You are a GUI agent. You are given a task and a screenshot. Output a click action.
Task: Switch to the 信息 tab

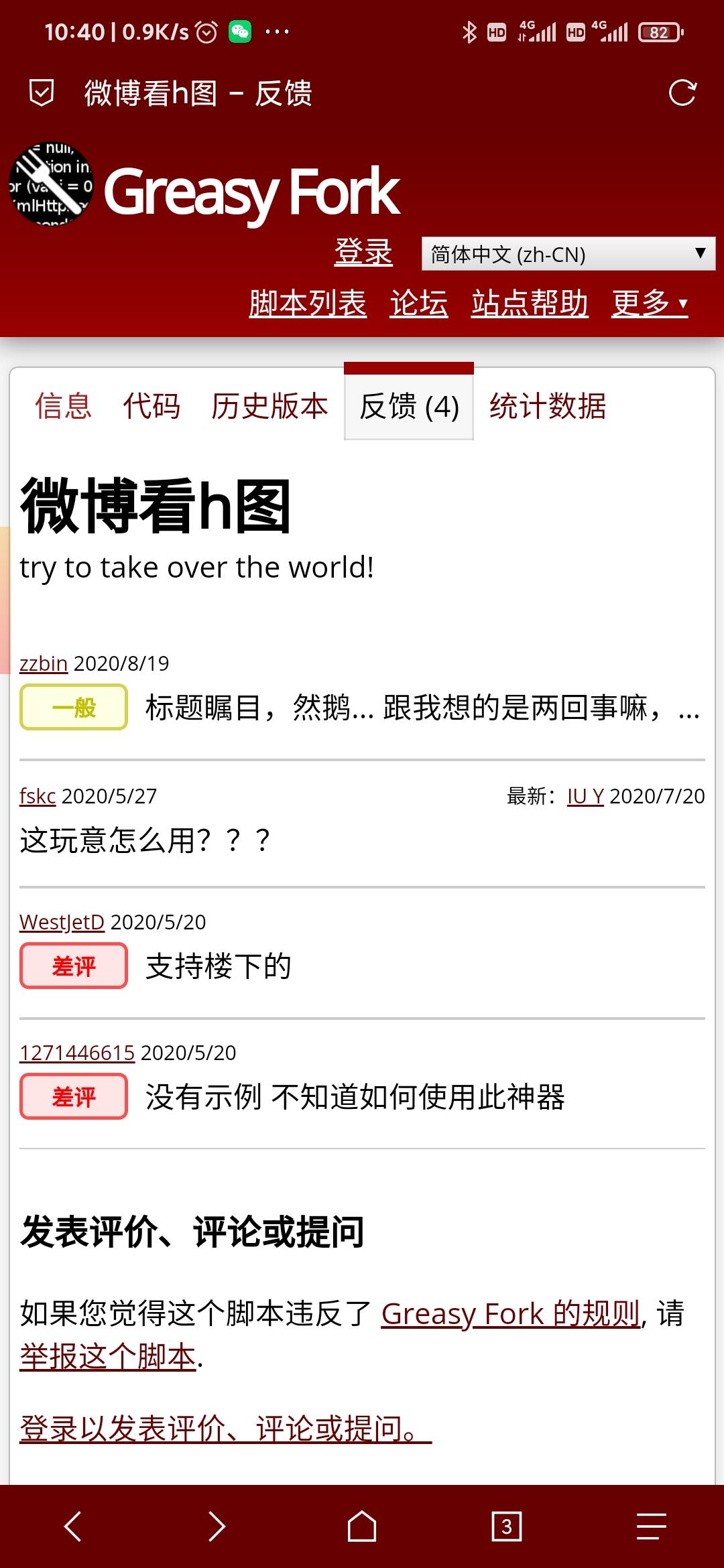coord(63,406)
